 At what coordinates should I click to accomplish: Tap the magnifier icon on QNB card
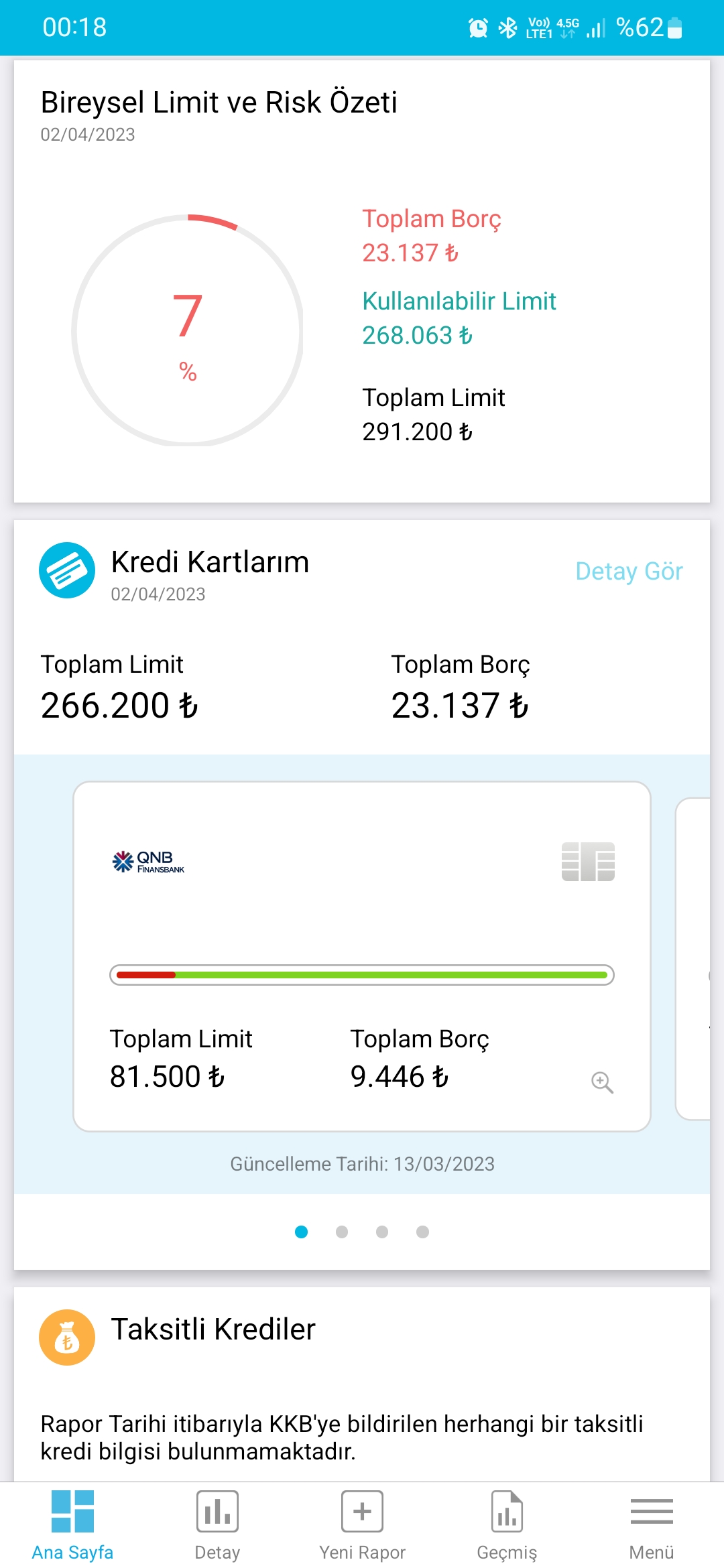[x=602, y=1082]
